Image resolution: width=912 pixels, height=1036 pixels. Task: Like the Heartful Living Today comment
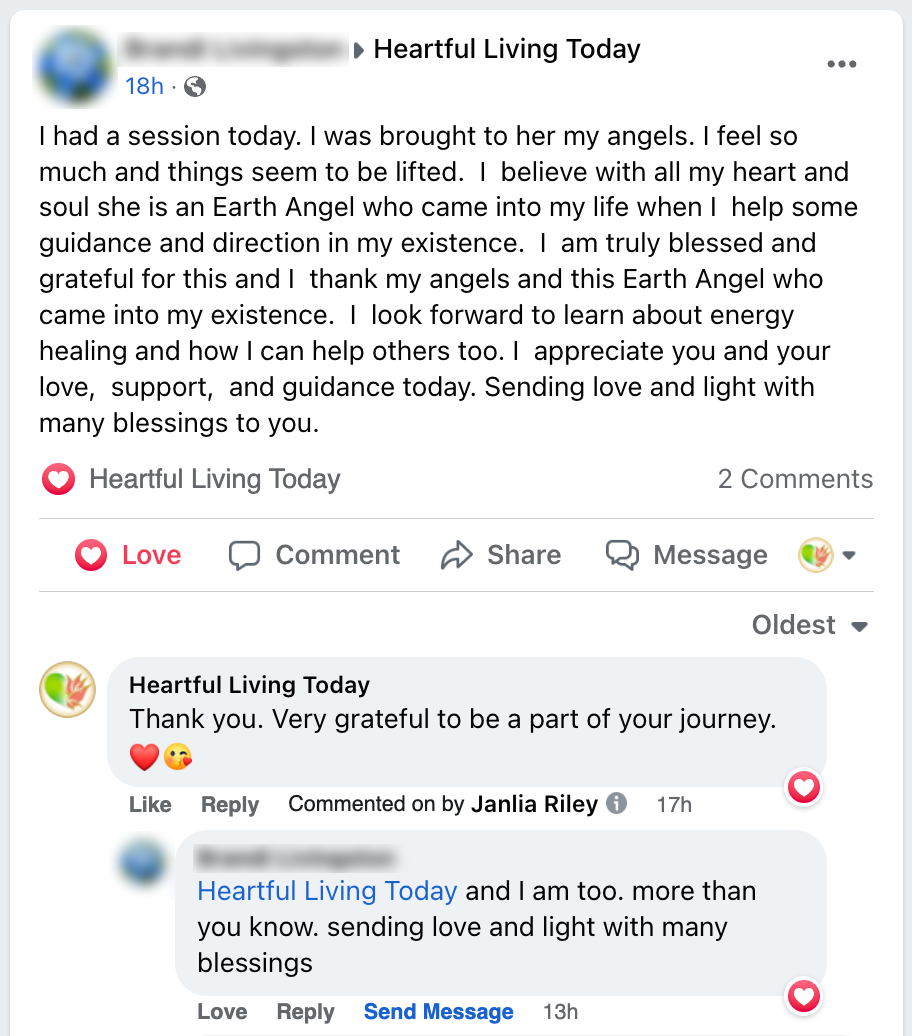(x=150, y=804)
